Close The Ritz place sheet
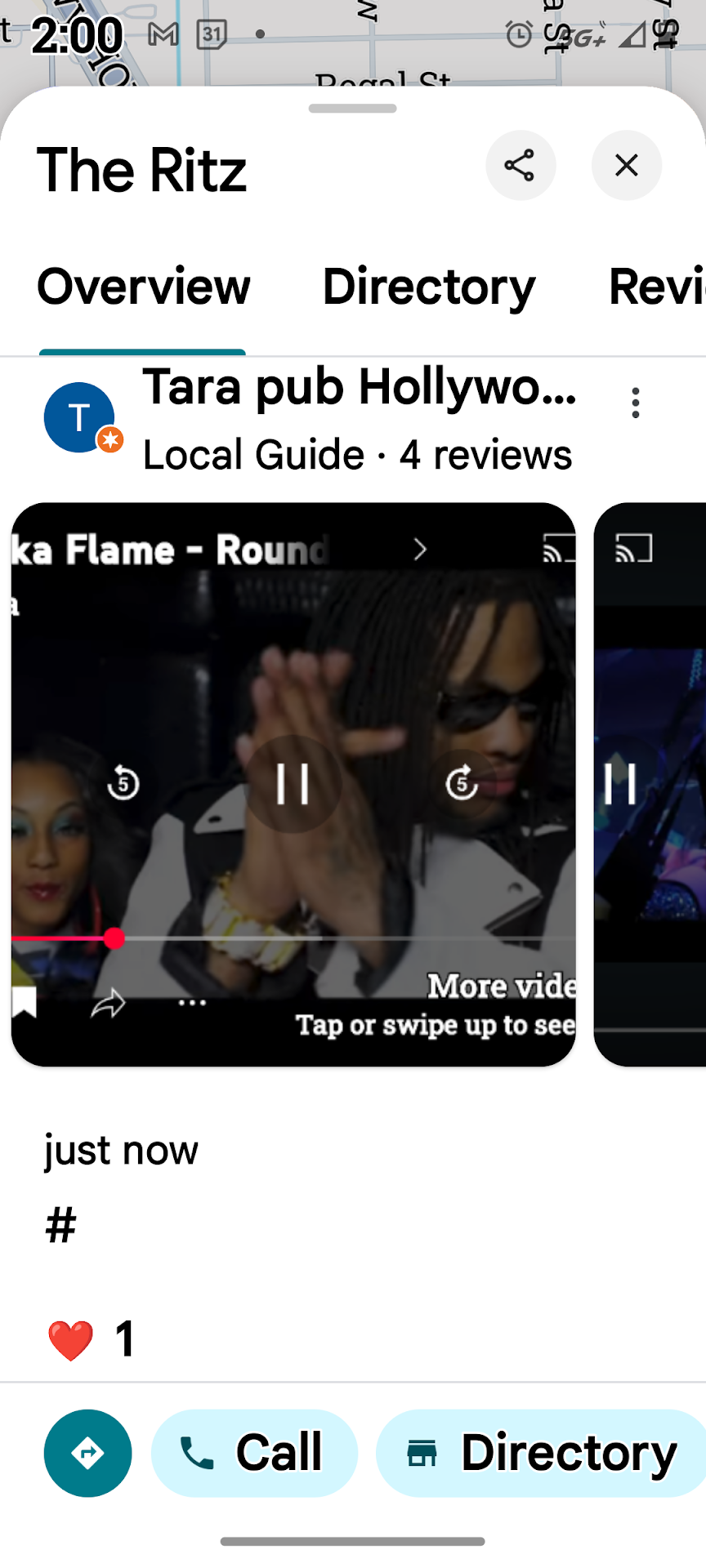Image resolution: width=706 pixels, height=1568 pixels. 626,166
